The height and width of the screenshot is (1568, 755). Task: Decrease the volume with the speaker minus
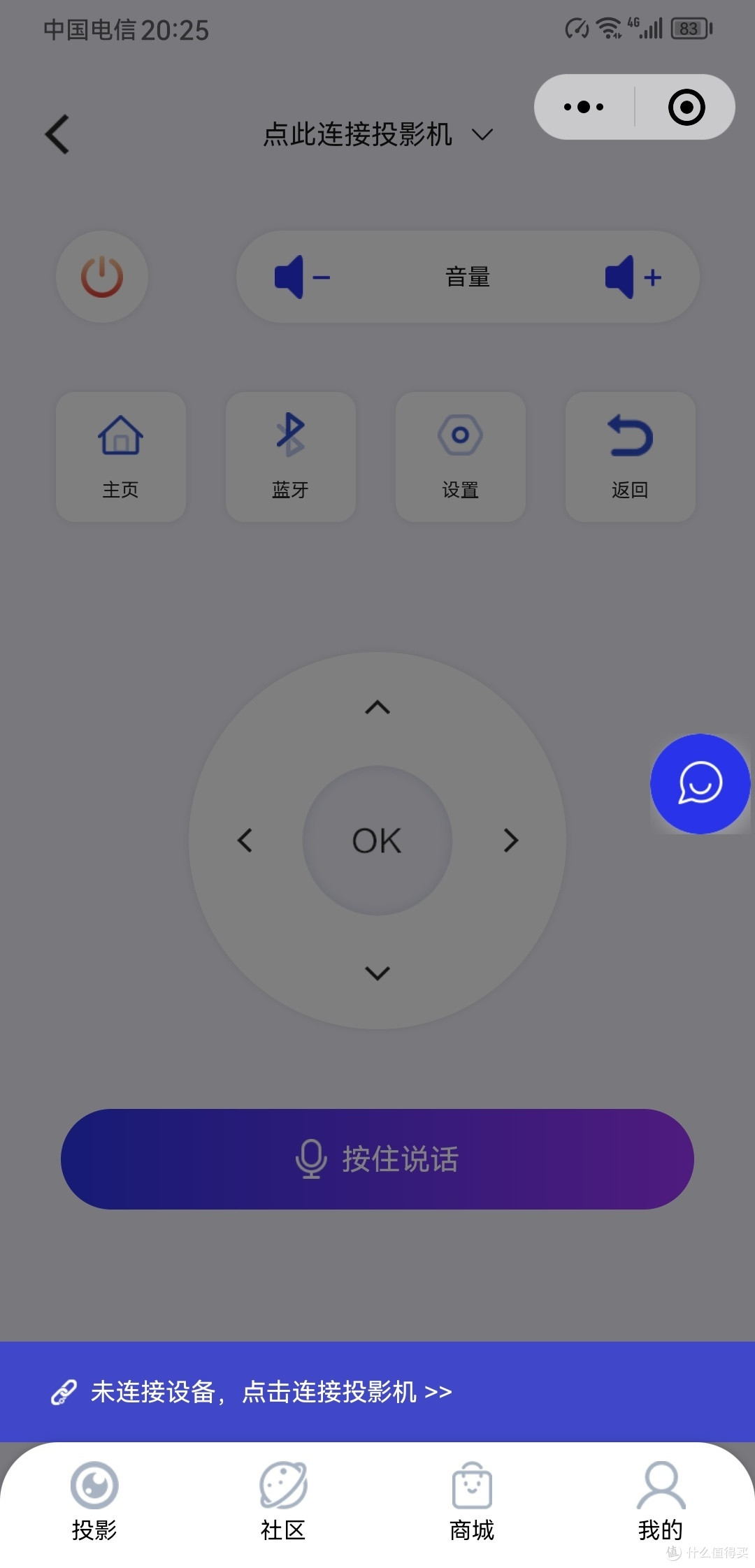[x=302, y=277]
